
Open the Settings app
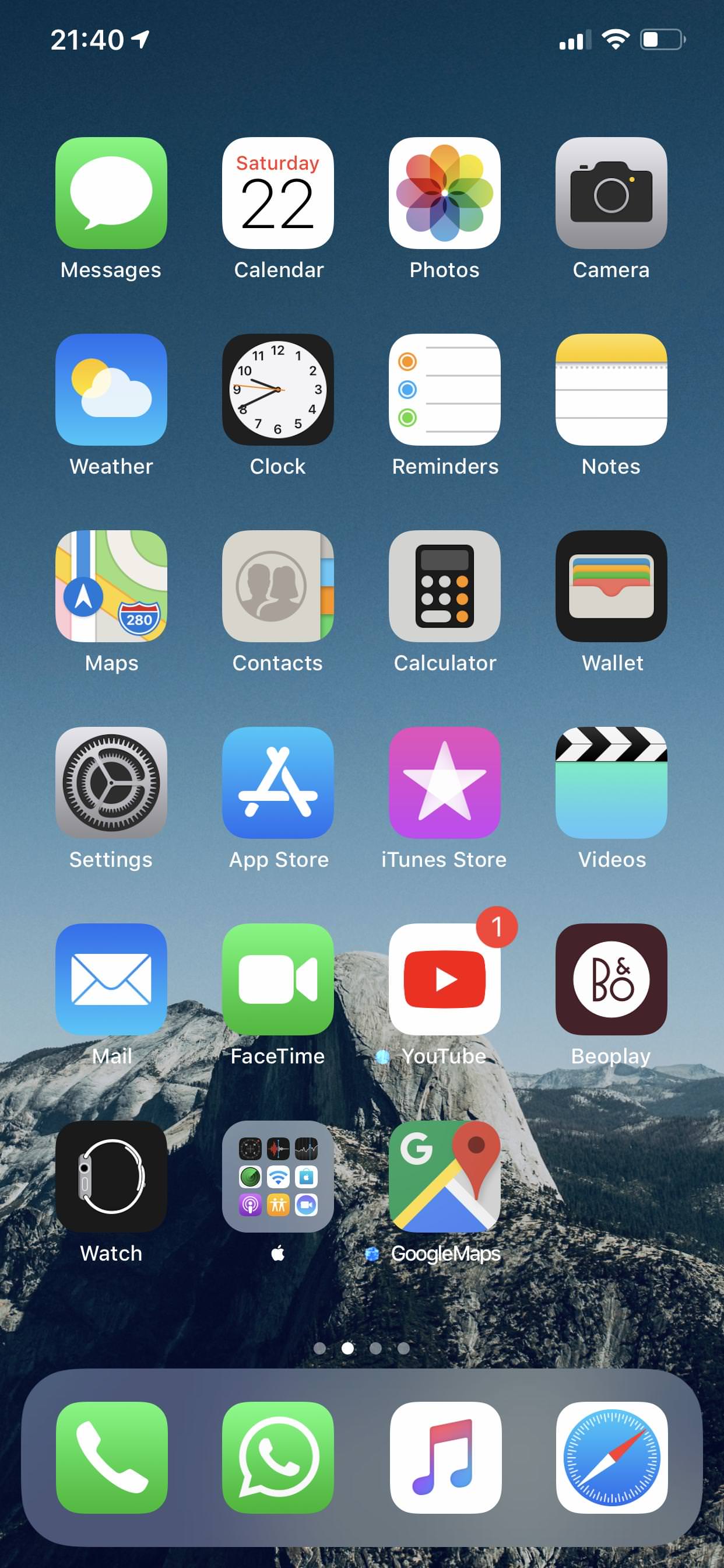pos(111,783)
